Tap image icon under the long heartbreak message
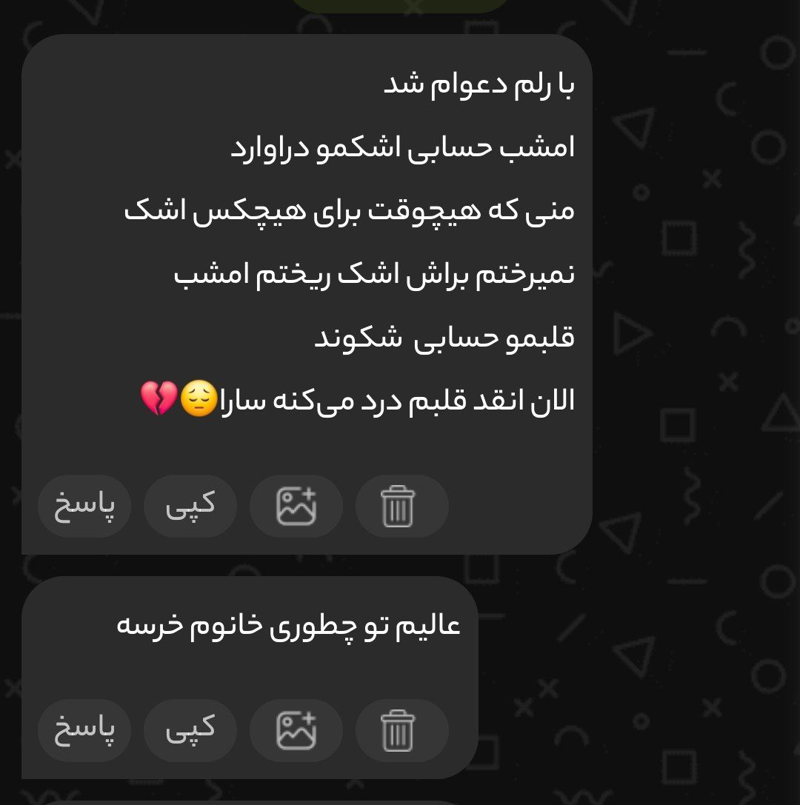 pyautogui.click(x=296, y=506)
